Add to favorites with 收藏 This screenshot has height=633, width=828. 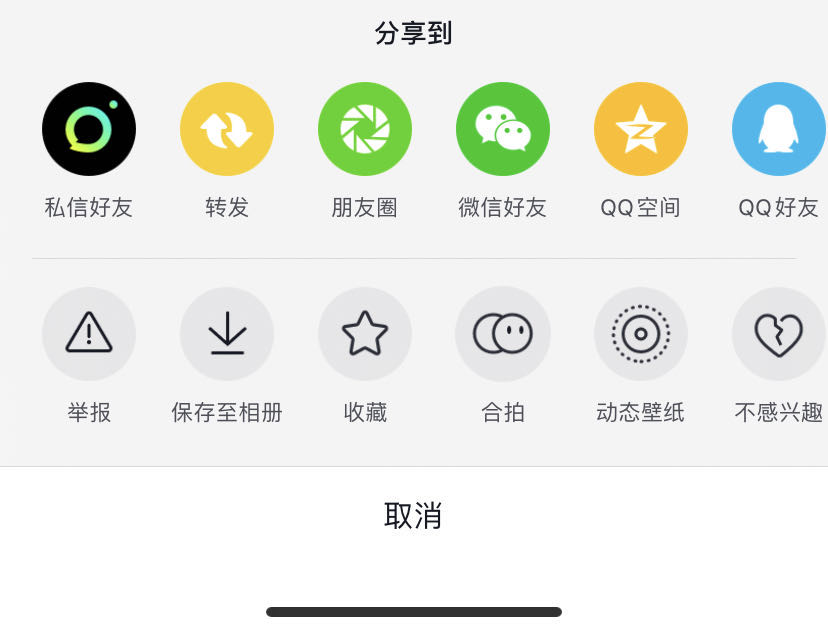point(365,334)
